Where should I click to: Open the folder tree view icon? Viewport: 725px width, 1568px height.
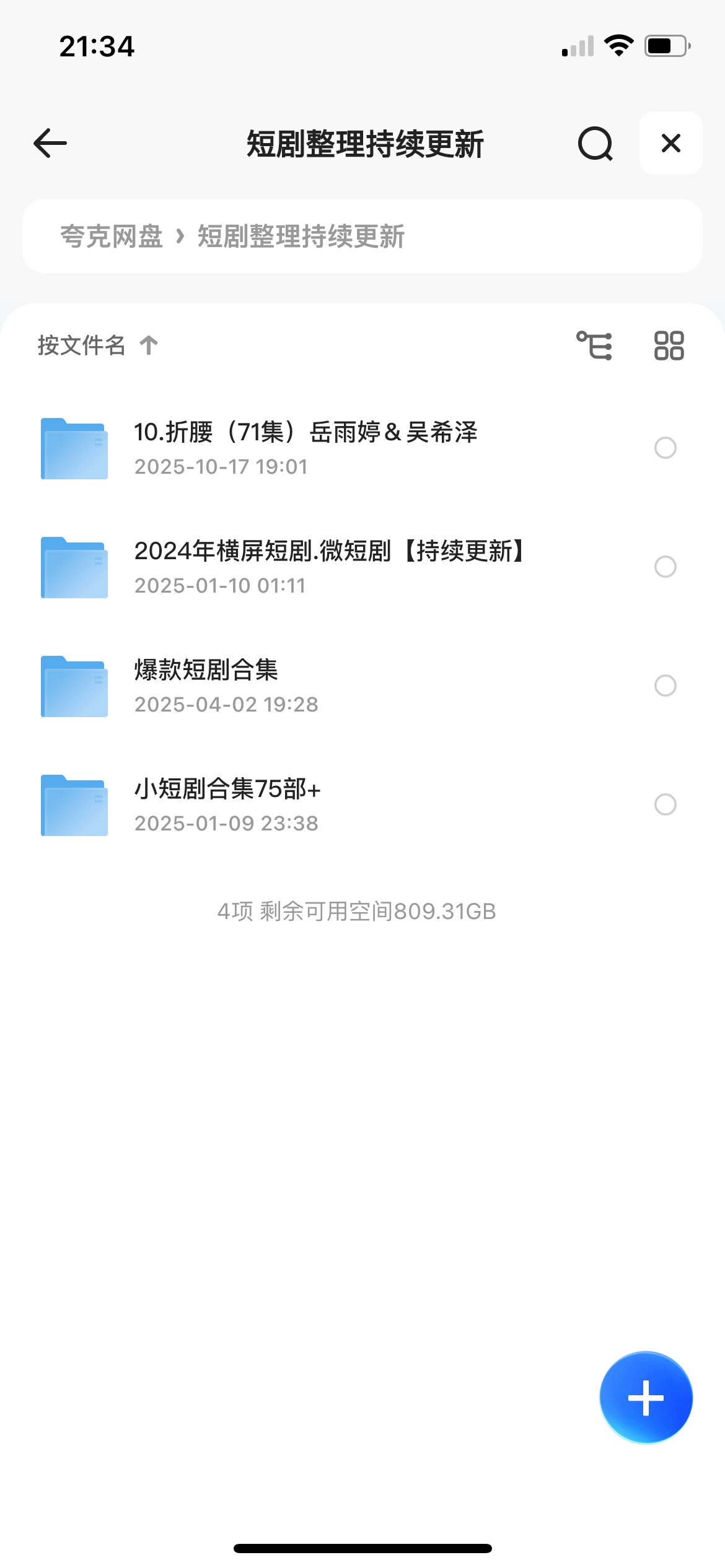[594, 346]
